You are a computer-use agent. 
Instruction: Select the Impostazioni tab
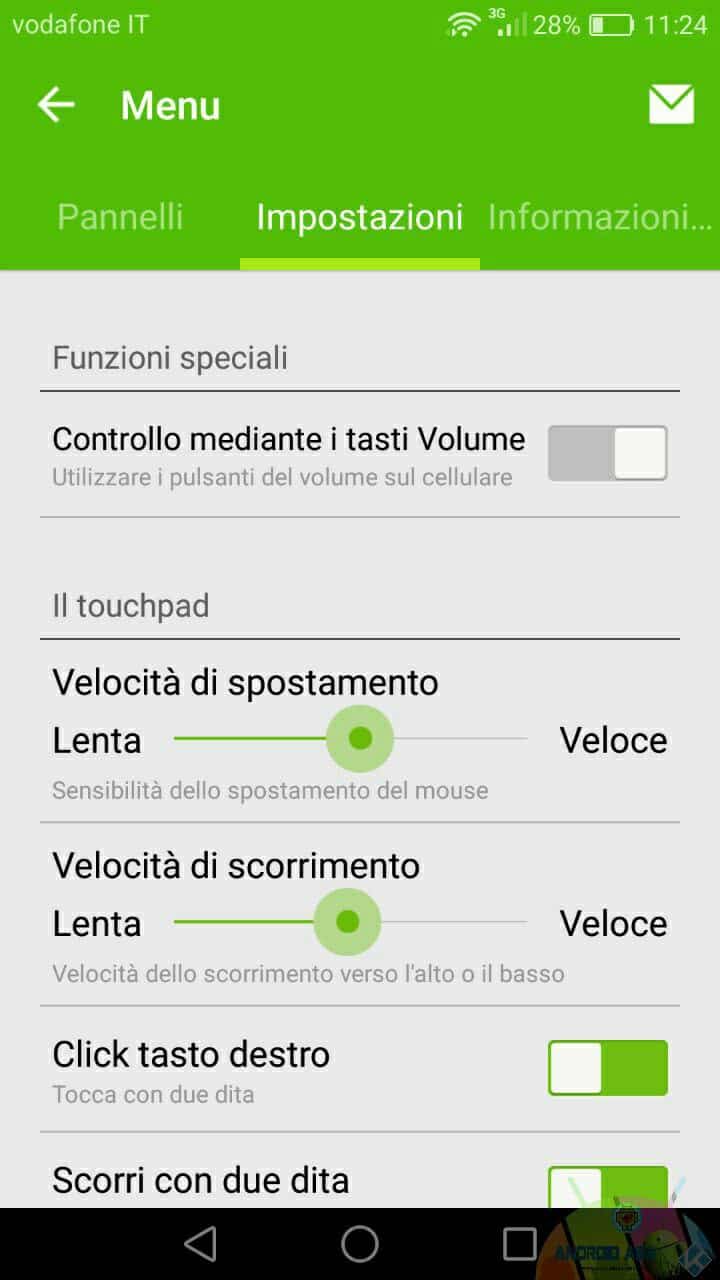click(x=360, y=217)
